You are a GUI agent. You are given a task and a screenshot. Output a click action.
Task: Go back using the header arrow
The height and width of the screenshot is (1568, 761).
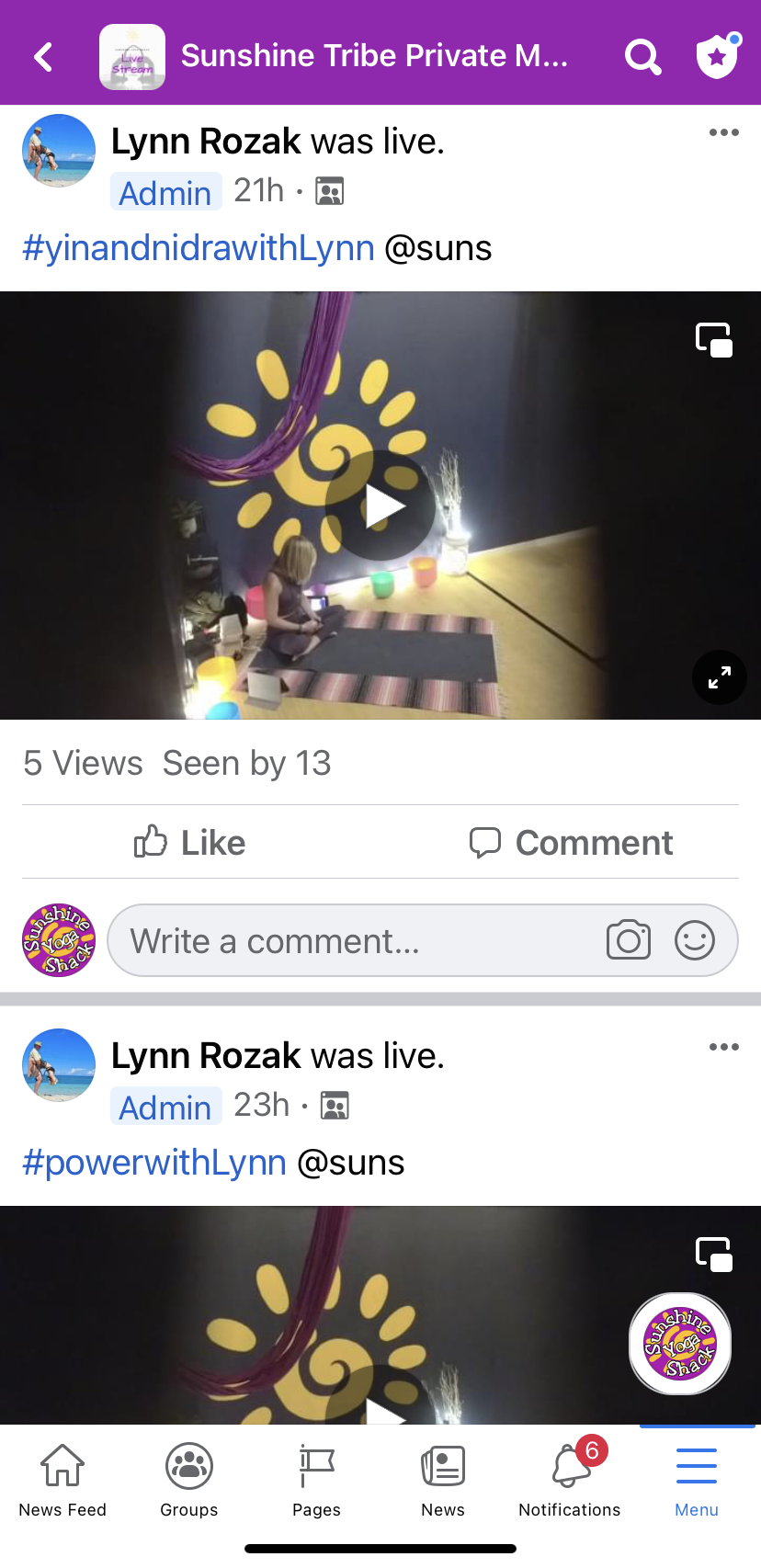click(42, 57)
